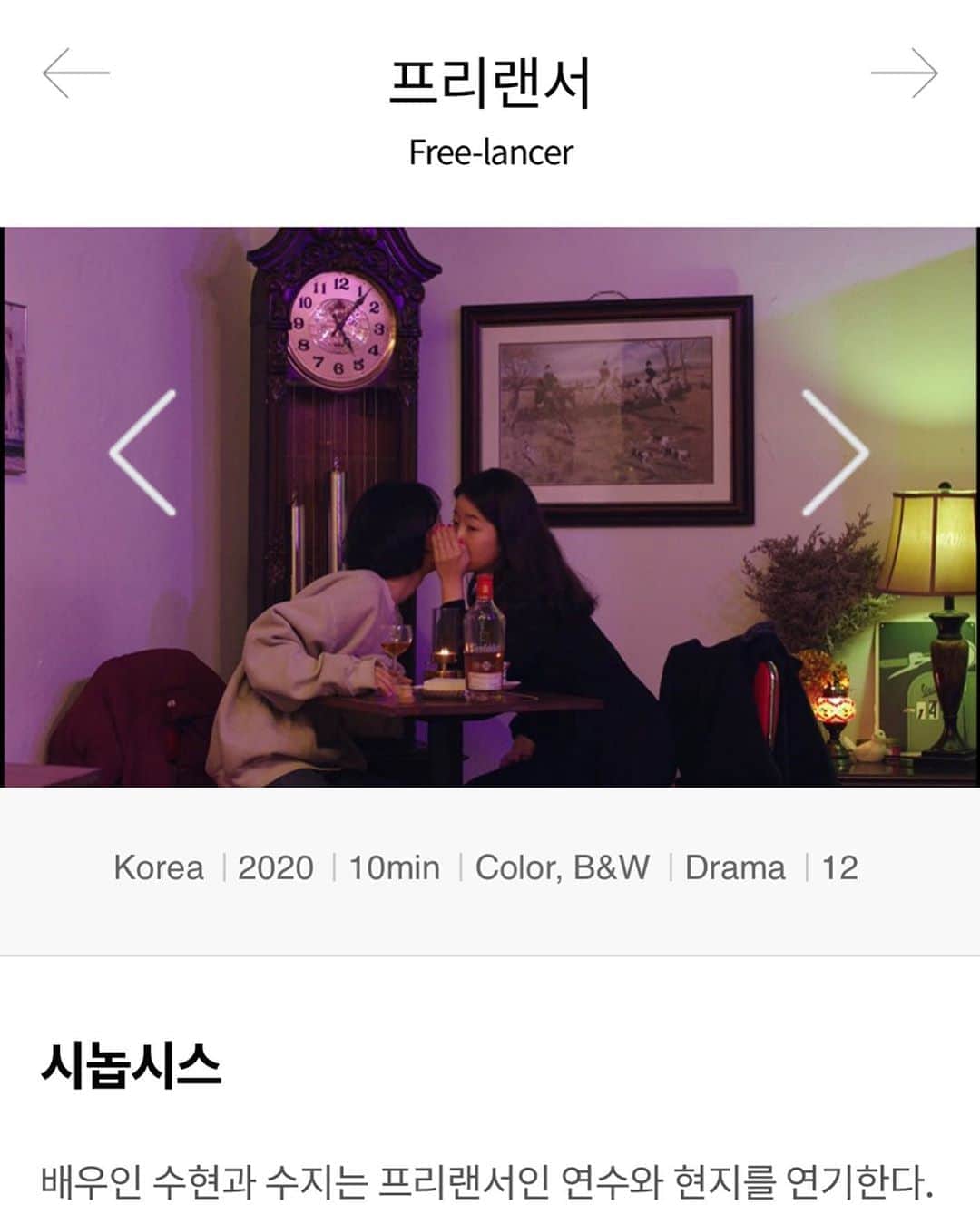Show the next still image in the carousel
980x1224 pixels.
(835, 453)
